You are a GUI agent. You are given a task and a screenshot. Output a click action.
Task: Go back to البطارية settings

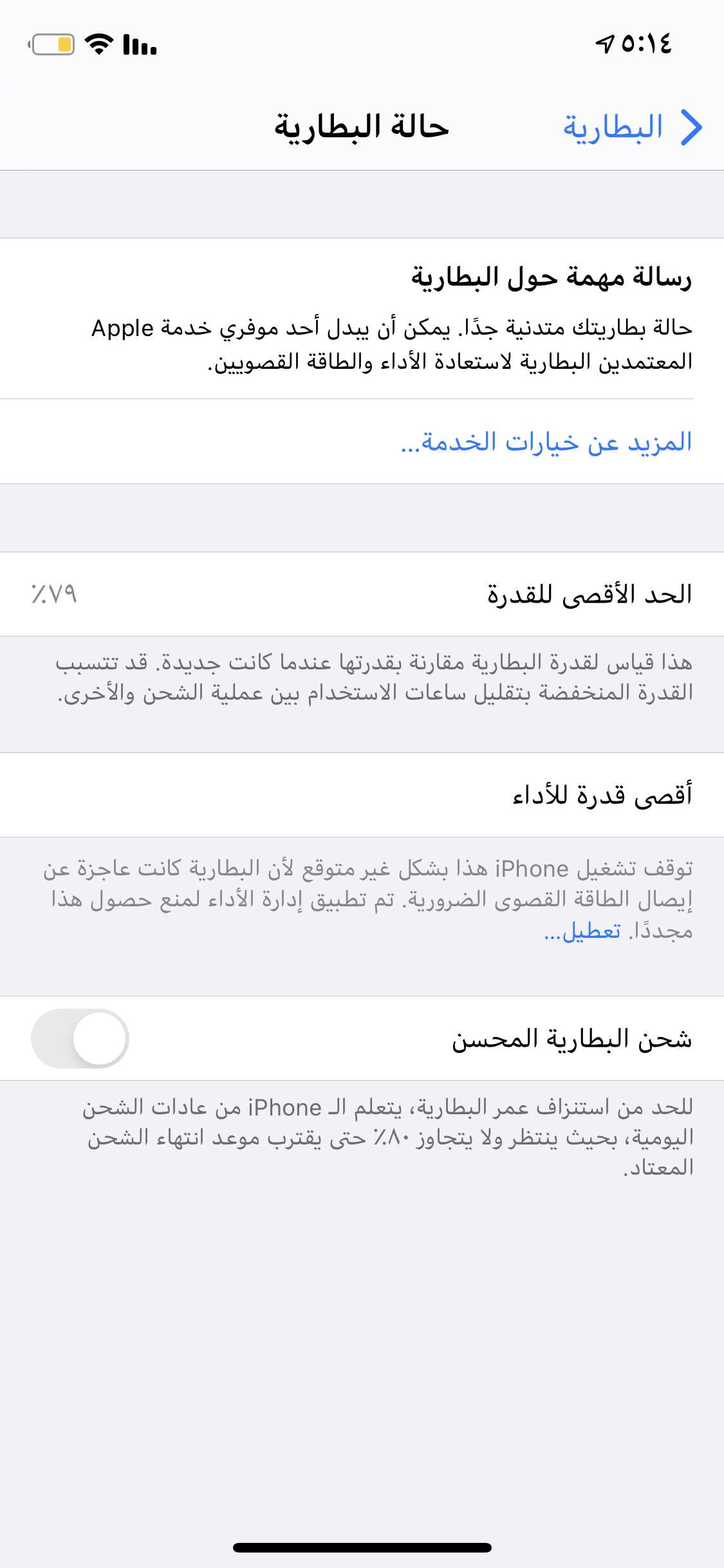pos(631,127)
